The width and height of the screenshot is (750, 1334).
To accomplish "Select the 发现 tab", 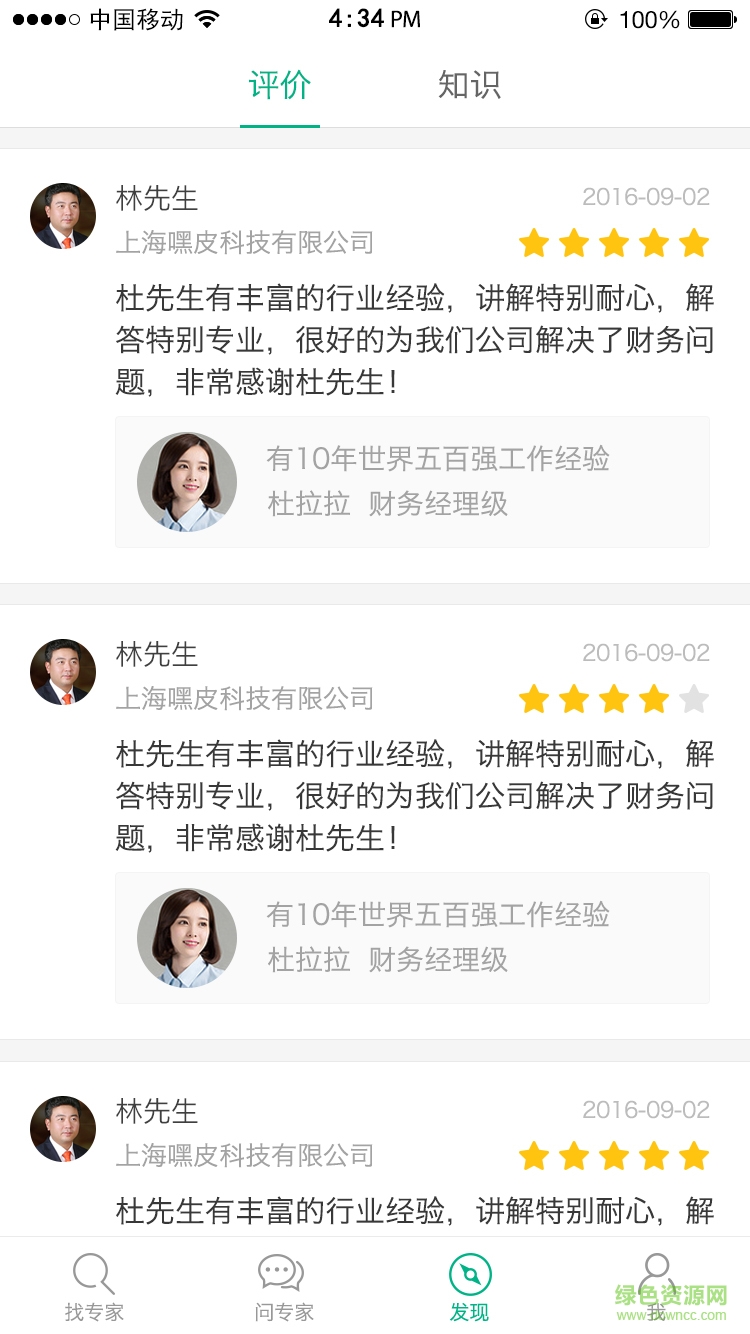I will click(470, 1287).
